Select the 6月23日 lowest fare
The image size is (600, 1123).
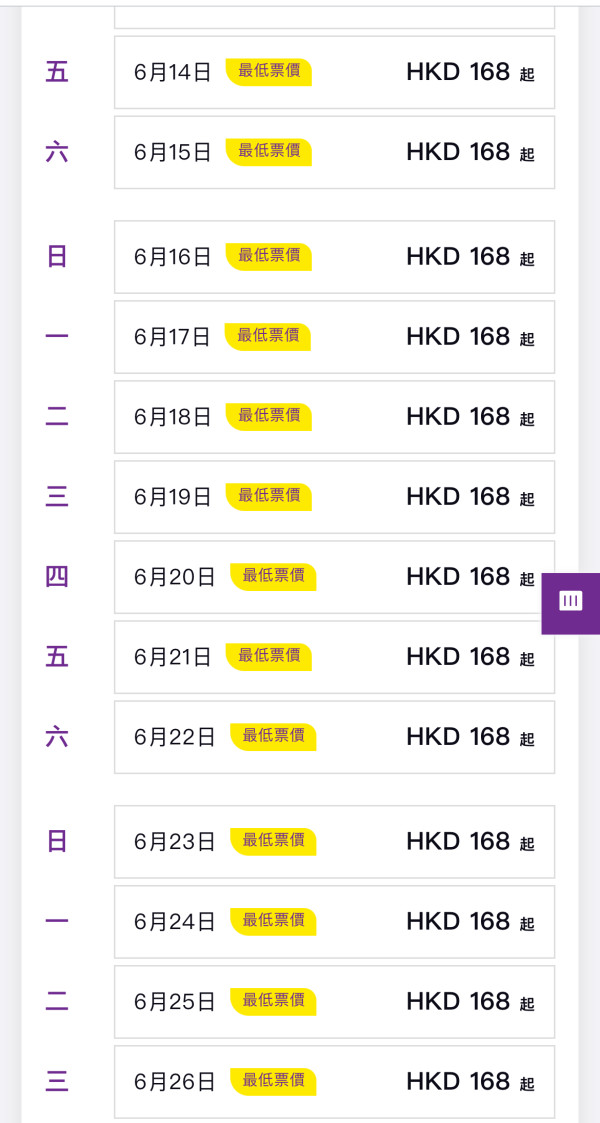334,842
